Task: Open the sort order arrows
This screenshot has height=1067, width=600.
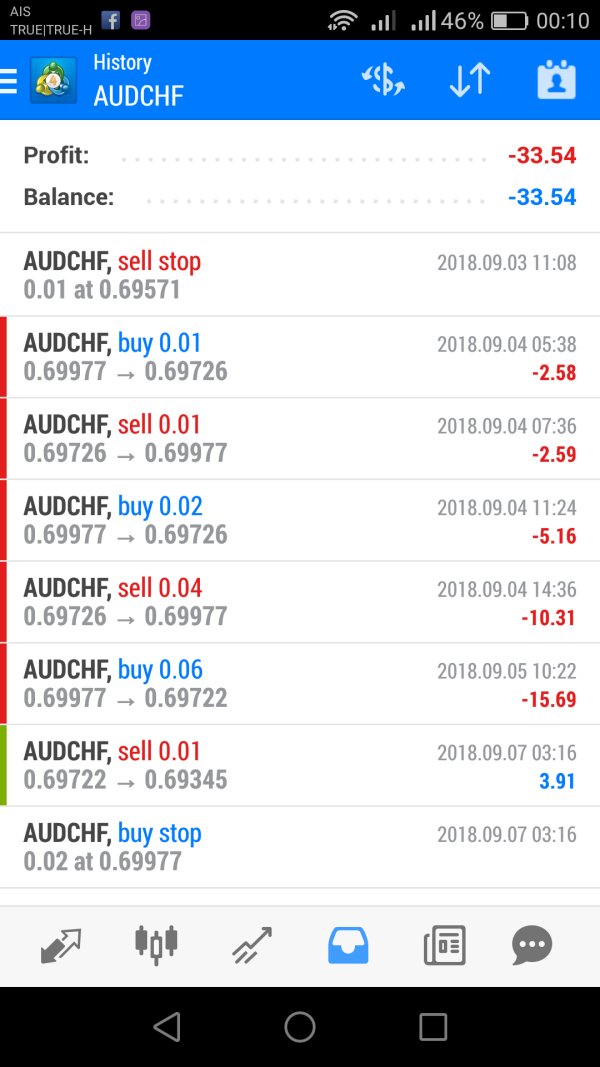Action: click(469, 81)
